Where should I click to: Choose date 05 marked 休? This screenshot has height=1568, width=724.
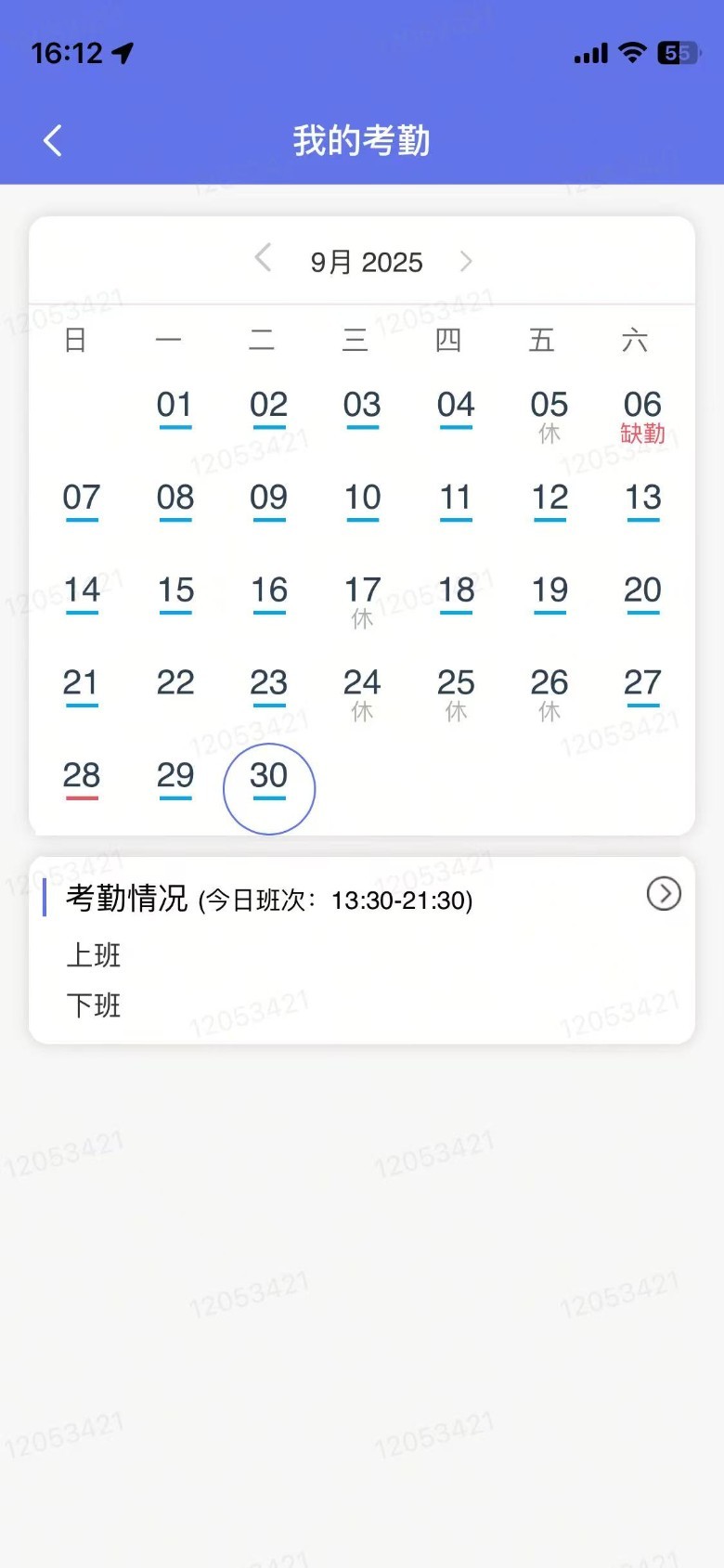pos(549,413)
